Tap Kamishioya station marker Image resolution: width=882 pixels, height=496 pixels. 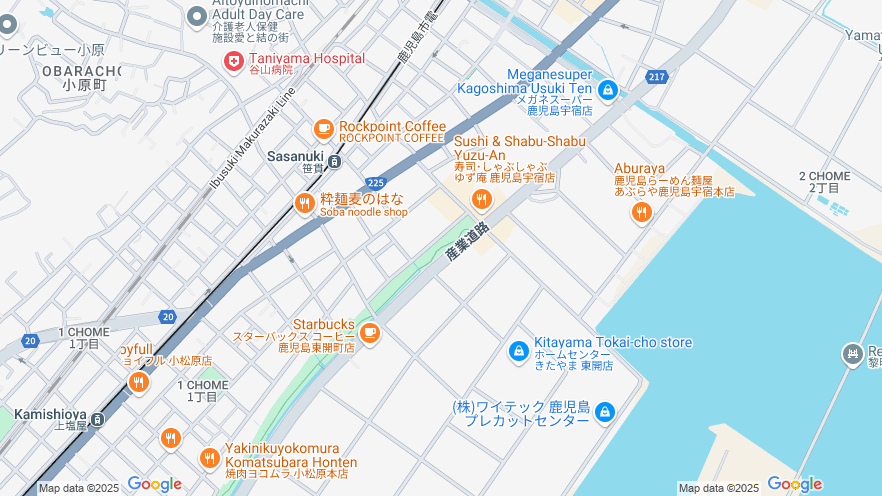(97, 419)
